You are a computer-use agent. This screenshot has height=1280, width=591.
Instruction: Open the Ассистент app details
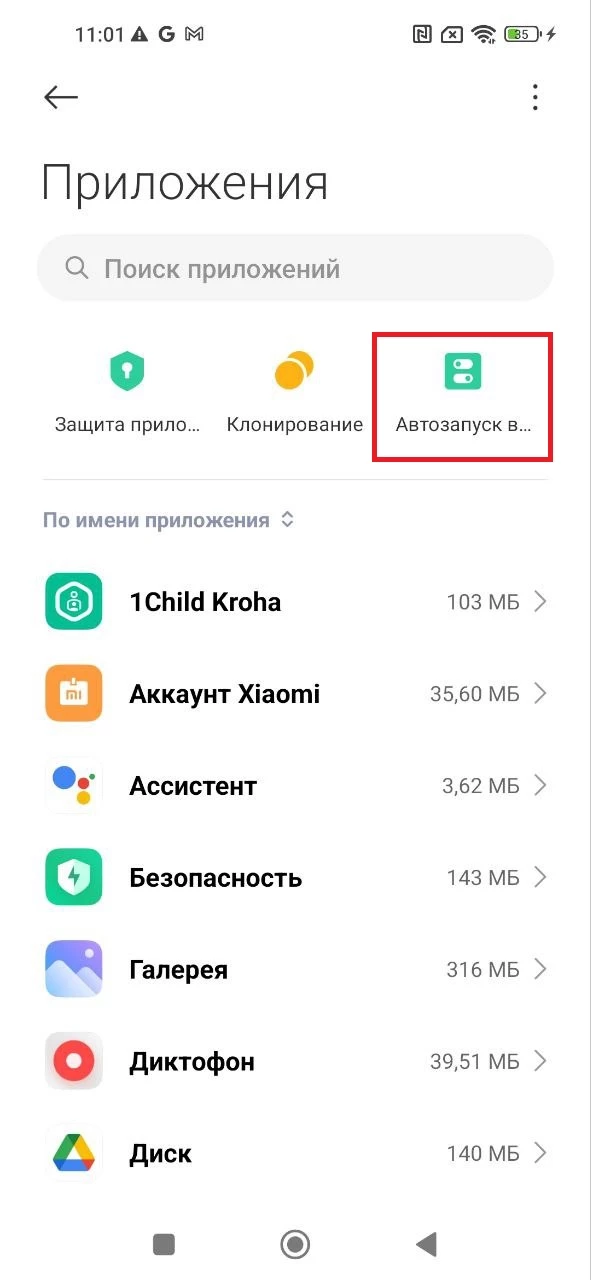coord(295,785)
